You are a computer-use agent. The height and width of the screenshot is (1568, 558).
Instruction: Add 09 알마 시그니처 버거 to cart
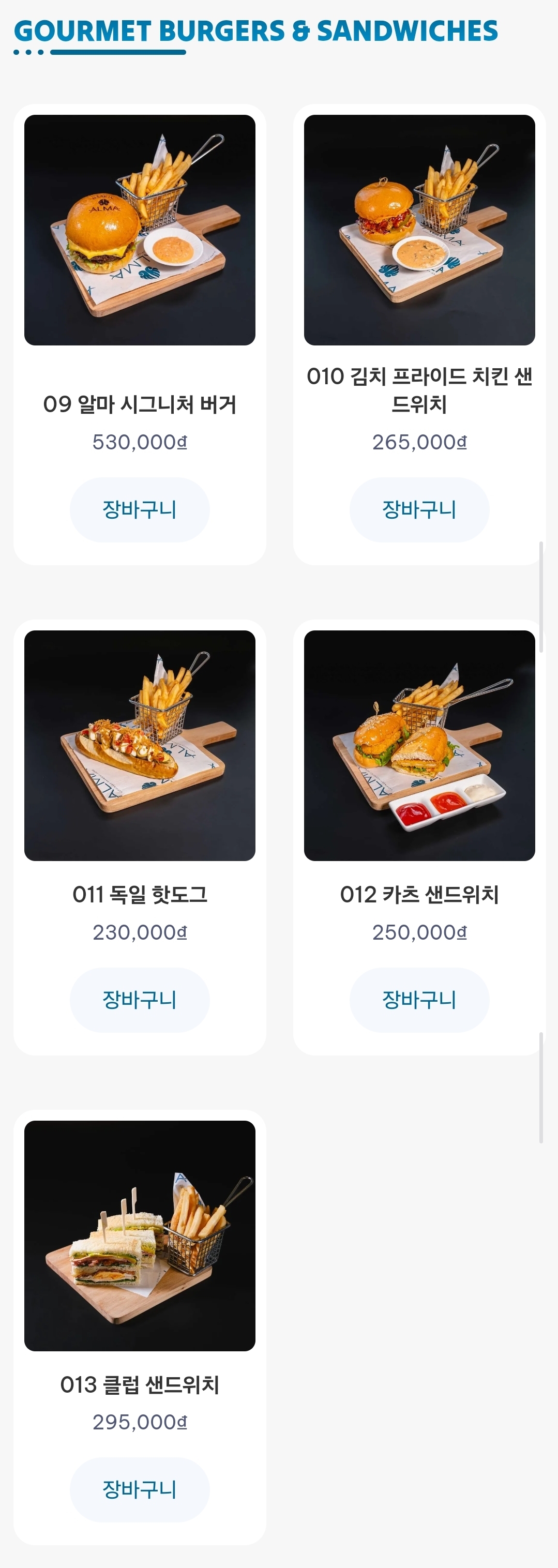pos(139,509)
